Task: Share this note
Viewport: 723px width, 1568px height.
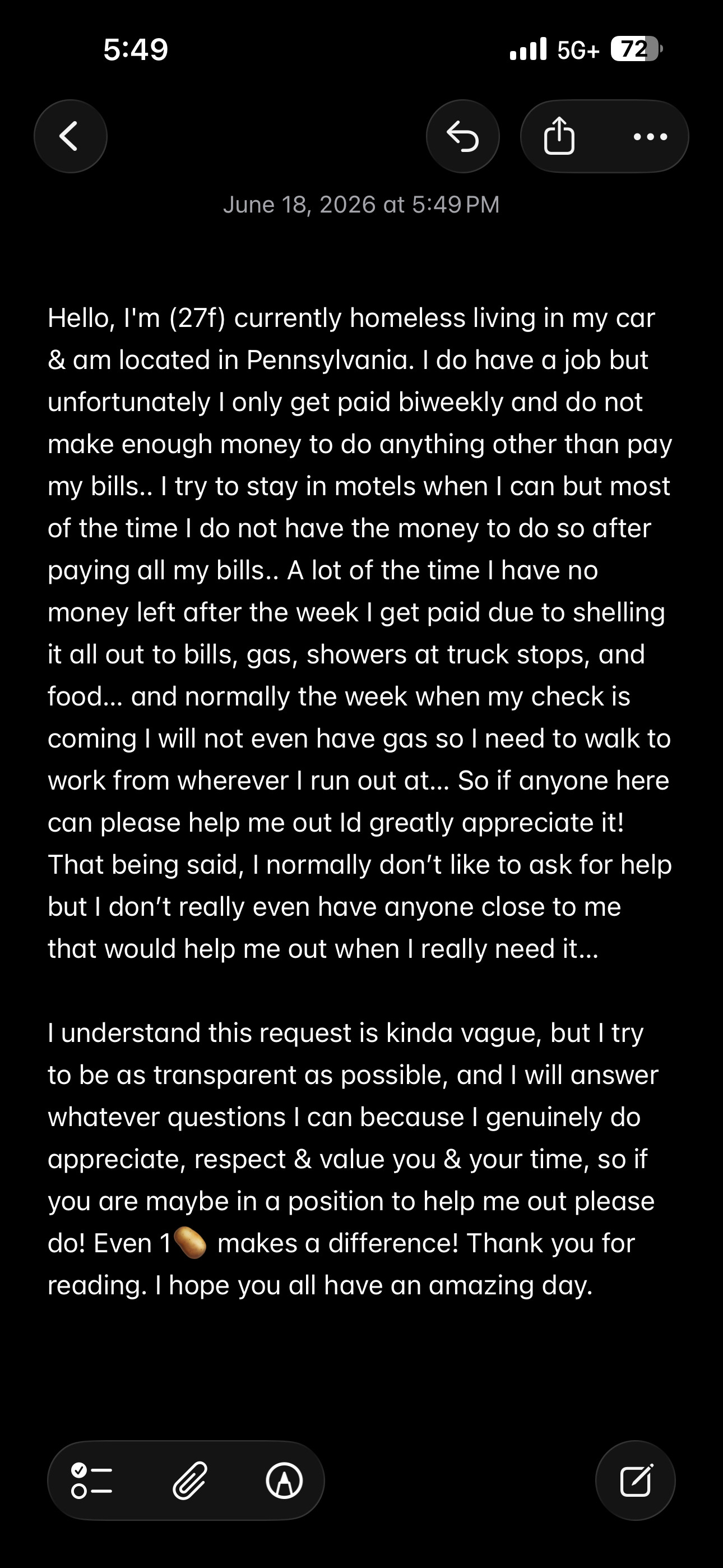Action: tap(559, 136)
